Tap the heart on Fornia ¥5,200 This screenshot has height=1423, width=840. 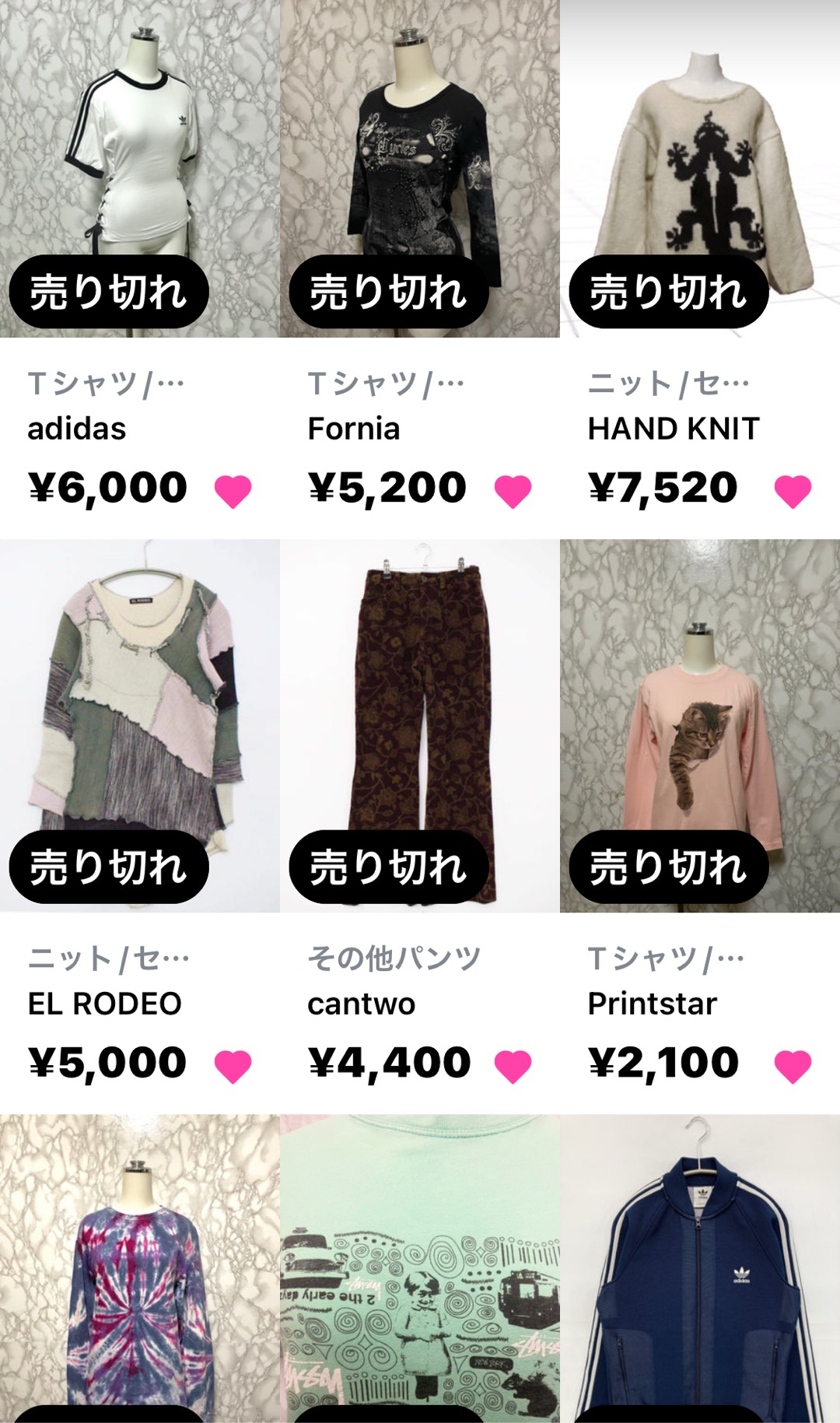[513, 491]
